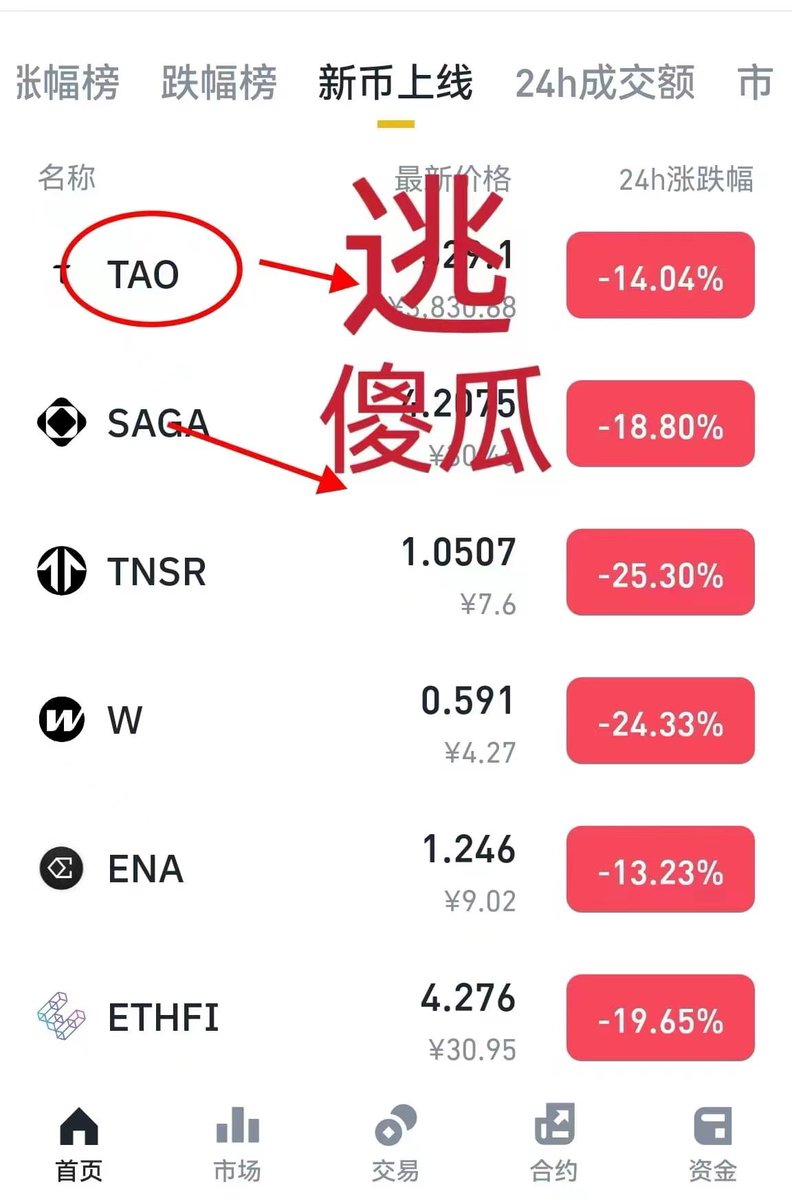The width and height of the screenshot is (792, 1200).
Task: Sort the list by 24h涨跌幅
Action: click(x=686, y=180)
